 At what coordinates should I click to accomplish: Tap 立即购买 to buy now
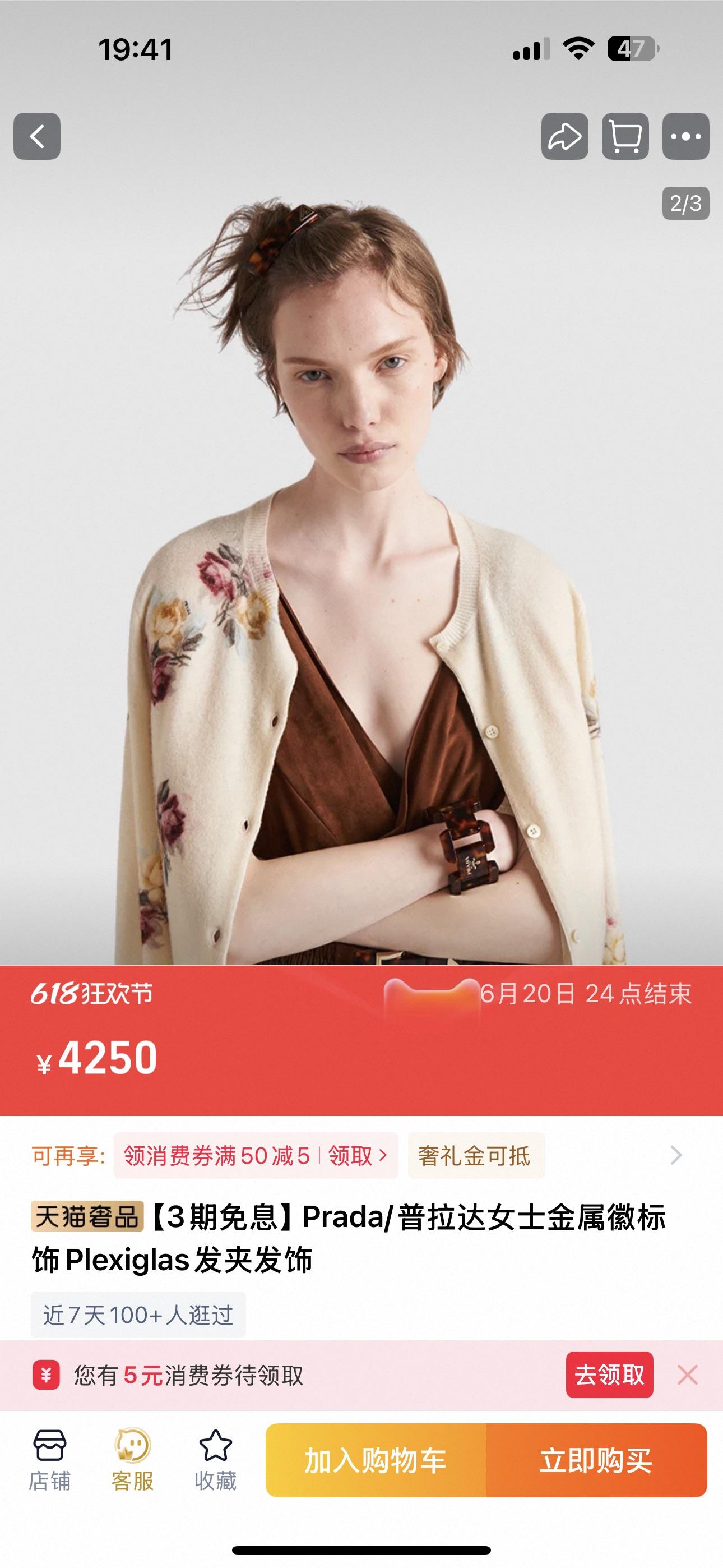point(596,1460)
